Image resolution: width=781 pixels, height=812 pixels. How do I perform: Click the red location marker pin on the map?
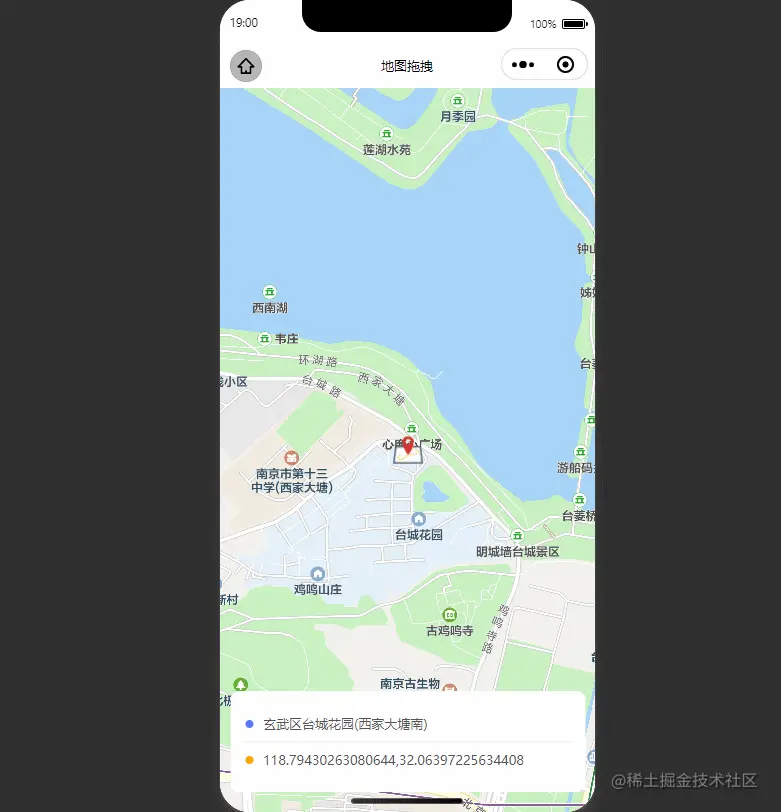tap(408, 447)
